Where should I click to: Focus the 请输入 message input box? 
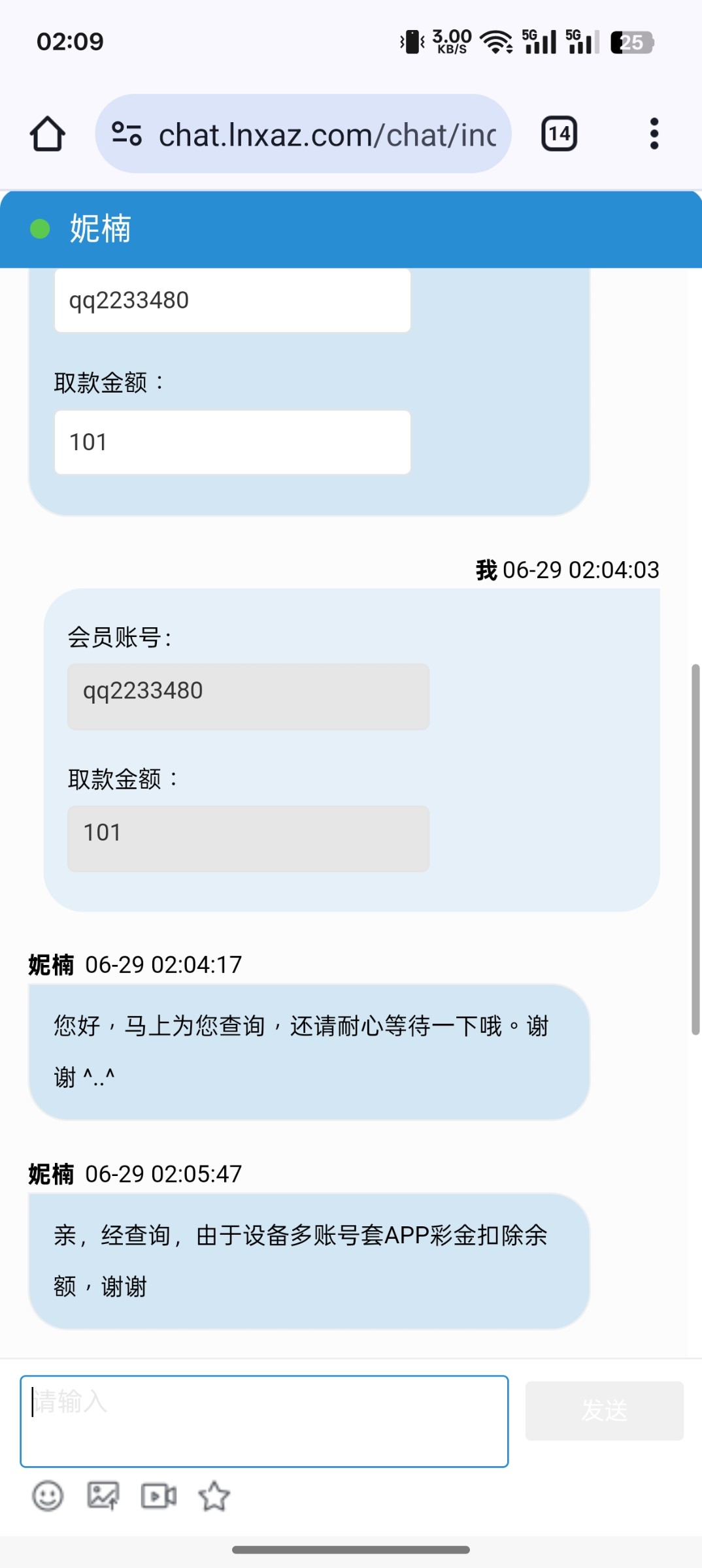coord(264,1421)
